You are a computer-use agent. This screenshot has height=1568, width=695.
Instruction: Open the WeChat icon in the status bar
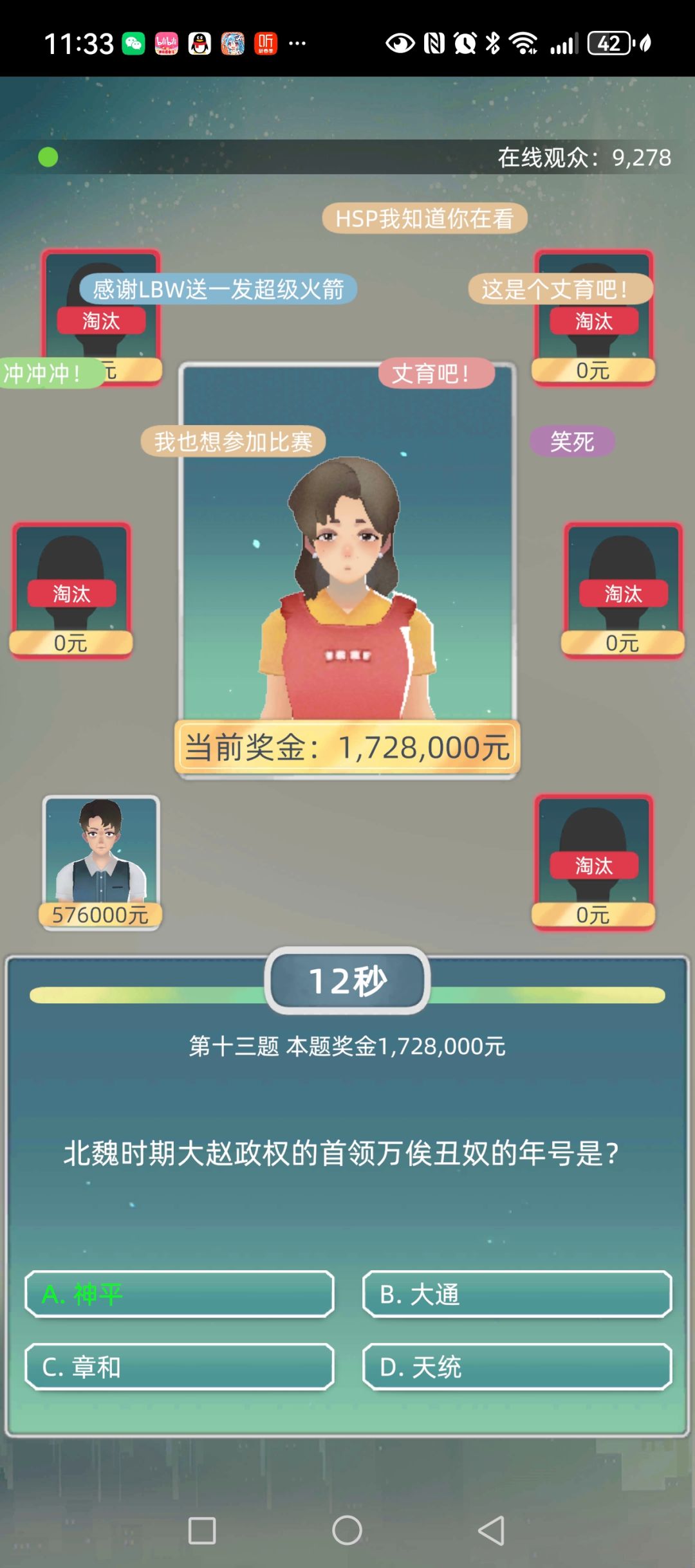(x=133, y=42)
